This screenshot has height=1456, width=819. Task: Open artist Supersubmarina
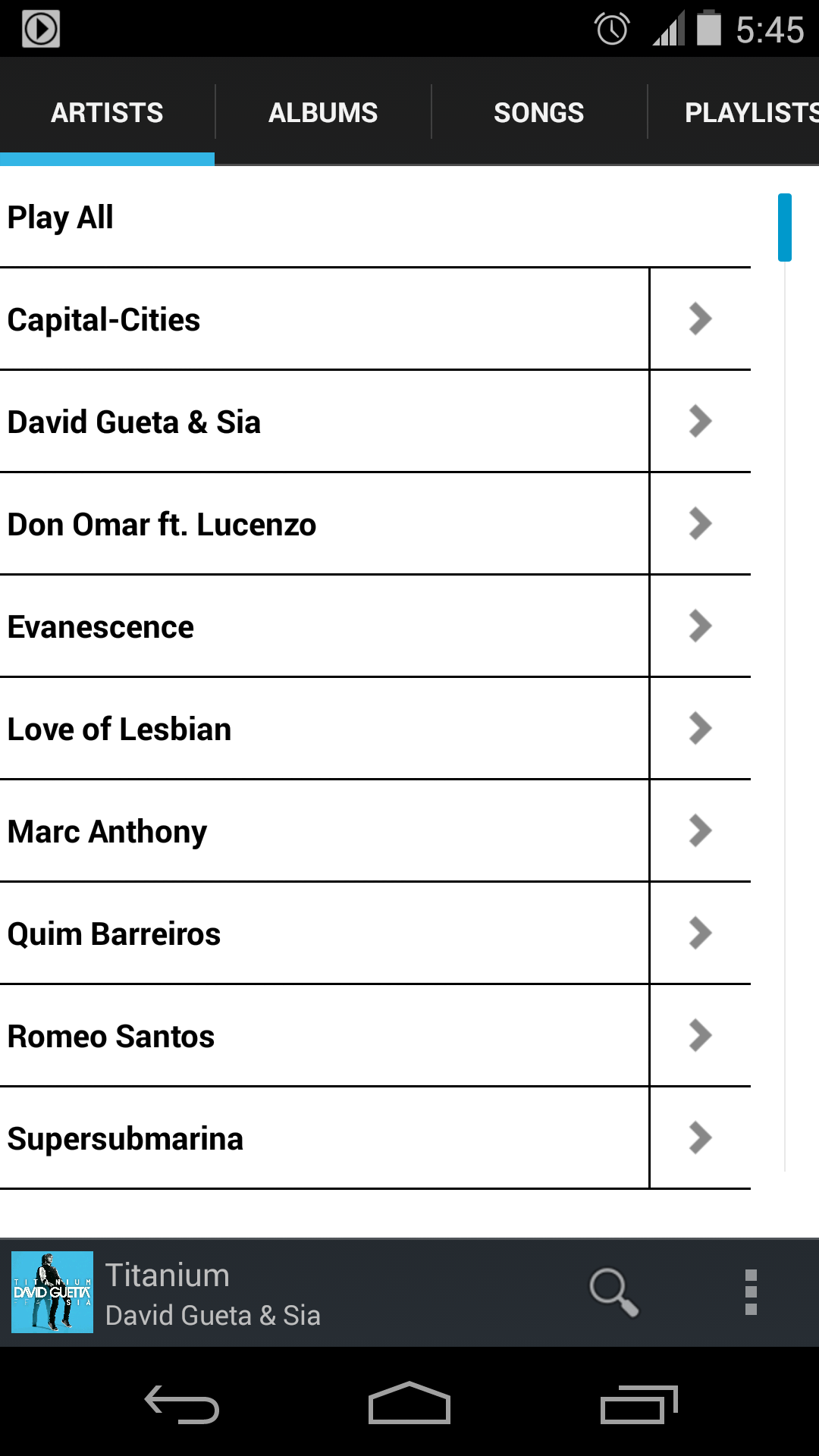[325, 1138]
